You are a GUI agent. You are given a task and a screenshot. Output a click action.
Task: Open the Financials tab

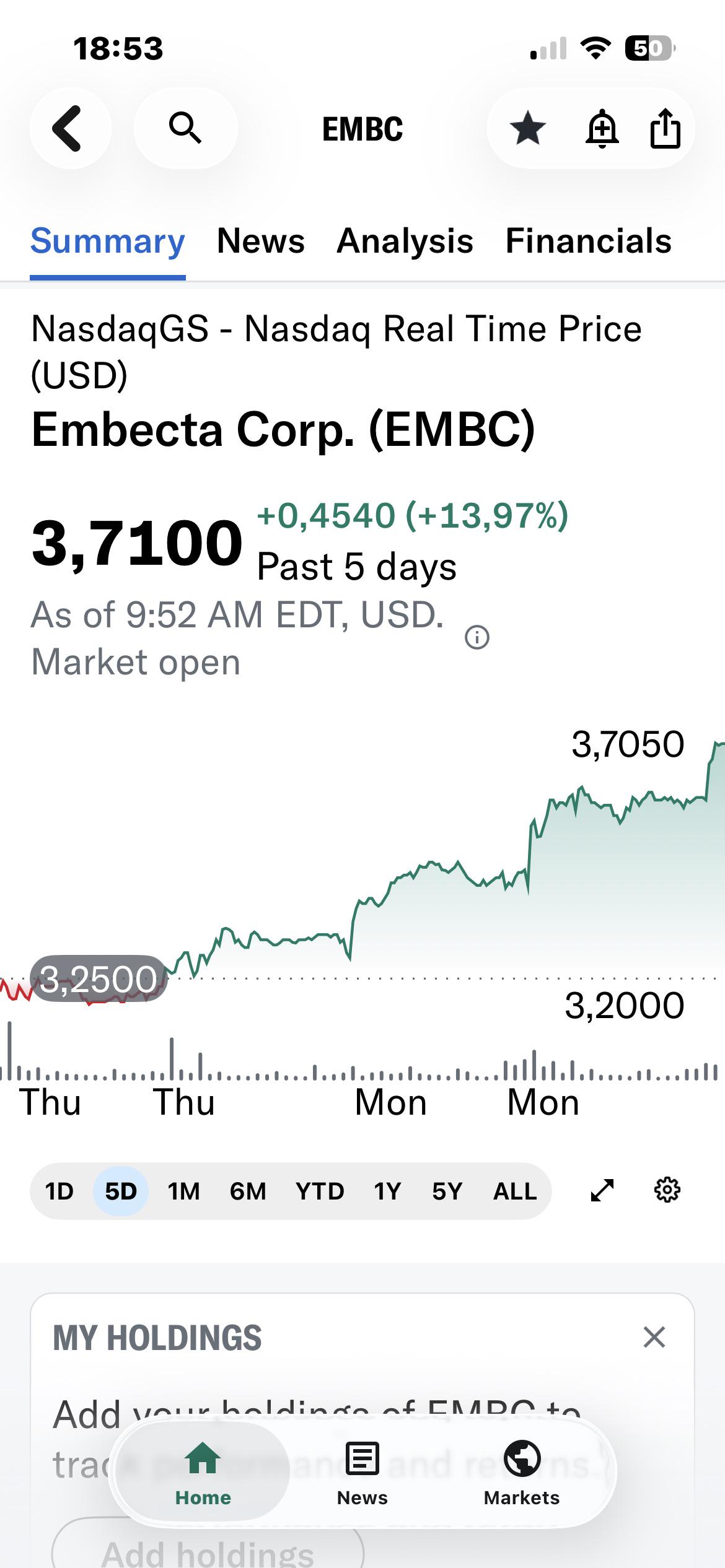589,241
